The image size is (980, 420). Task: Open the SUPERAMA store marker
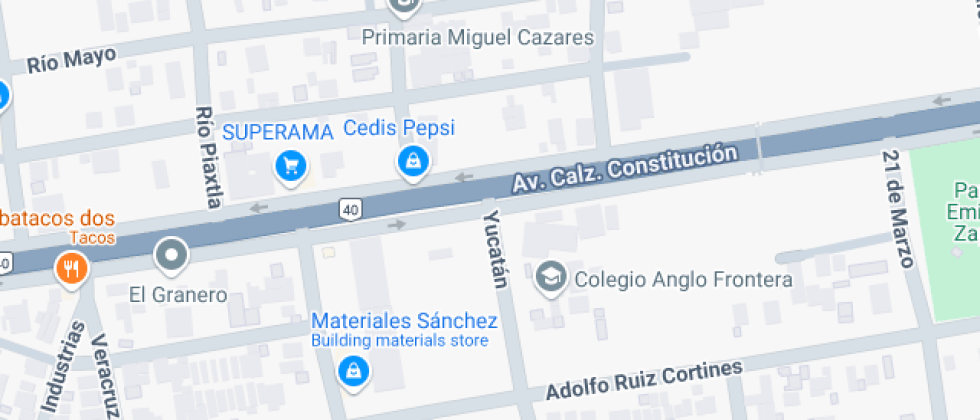[291, 166]
